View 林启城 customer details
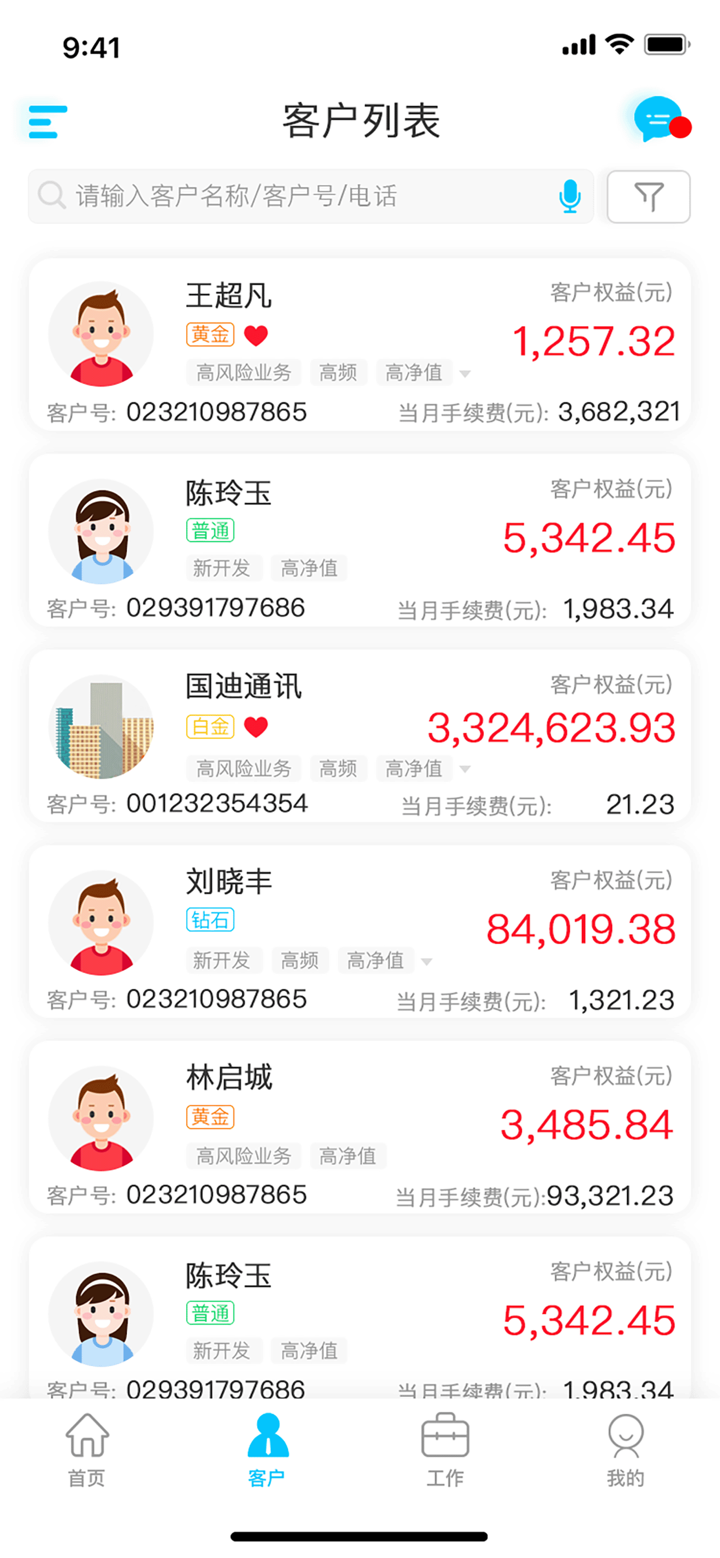Viewport: 720px width, 1558px height. click(360, 1127)
